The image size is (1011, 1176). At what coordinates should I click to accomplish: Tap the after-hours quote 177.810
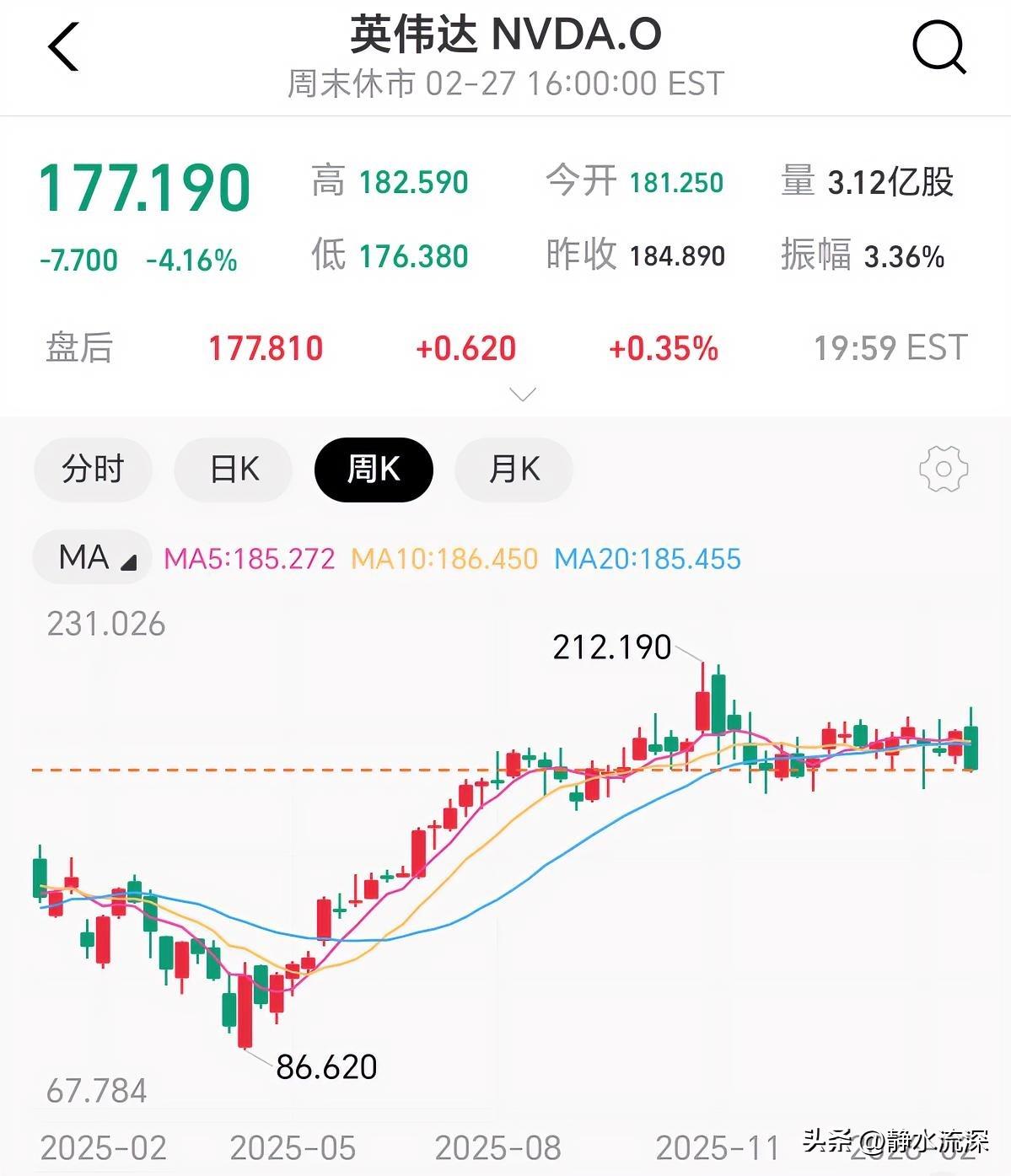click(264, 347)
